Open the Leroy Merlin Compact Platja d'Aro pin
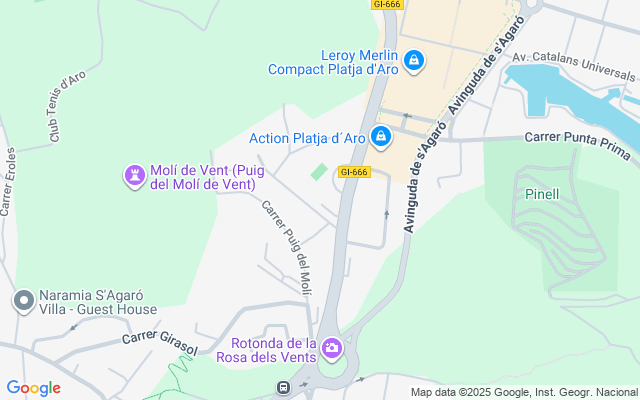 click(x=414, y=61)
